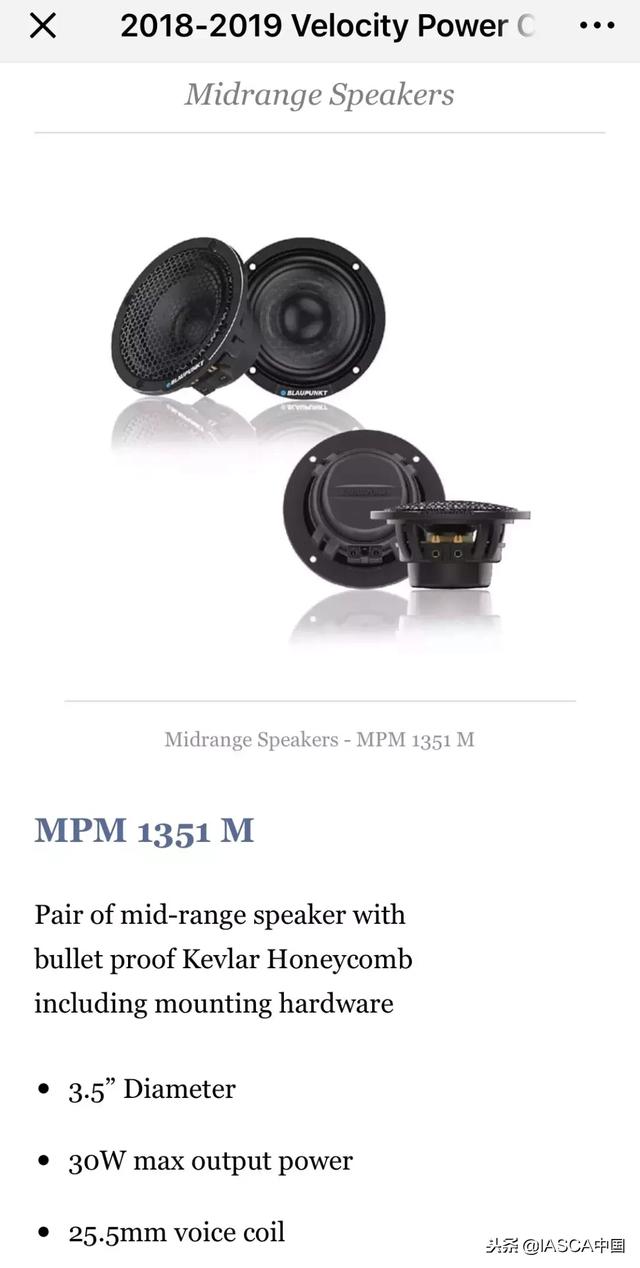Close the Velocity Power web page

click(42, 27)
